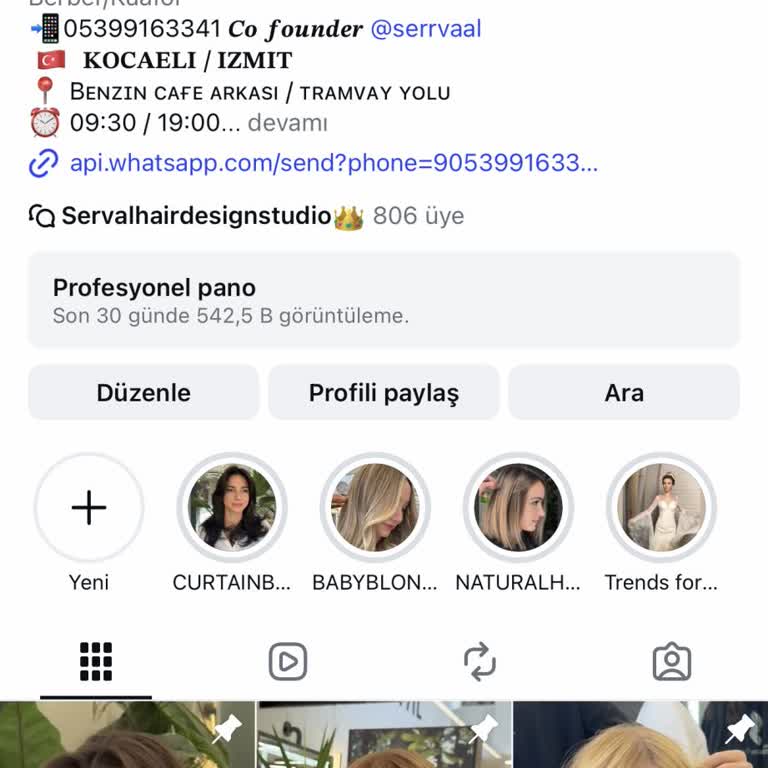This screenshot has height=768, width=768.
Task: Open the Trends for... story highlight
Action: click(x=661, y=508)
